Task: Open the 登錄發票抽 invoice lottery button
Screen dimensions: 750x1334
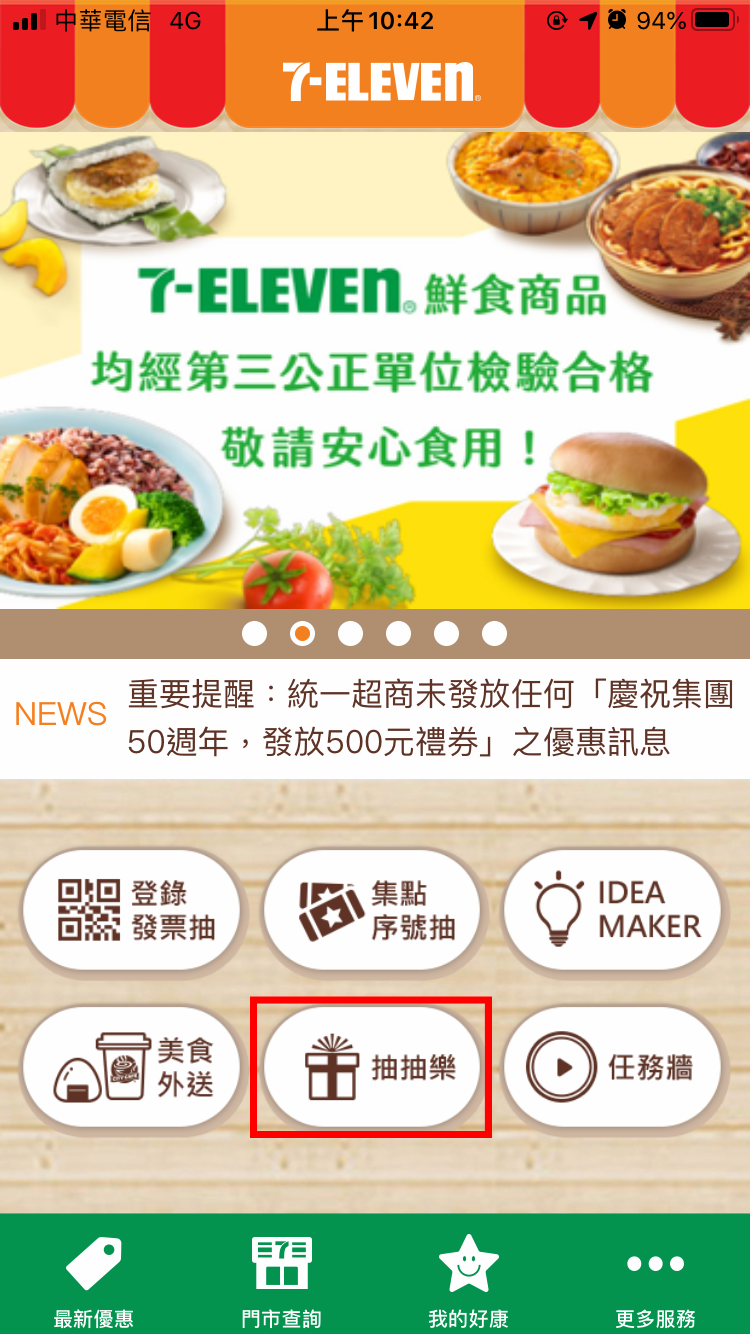Action: 134,910
